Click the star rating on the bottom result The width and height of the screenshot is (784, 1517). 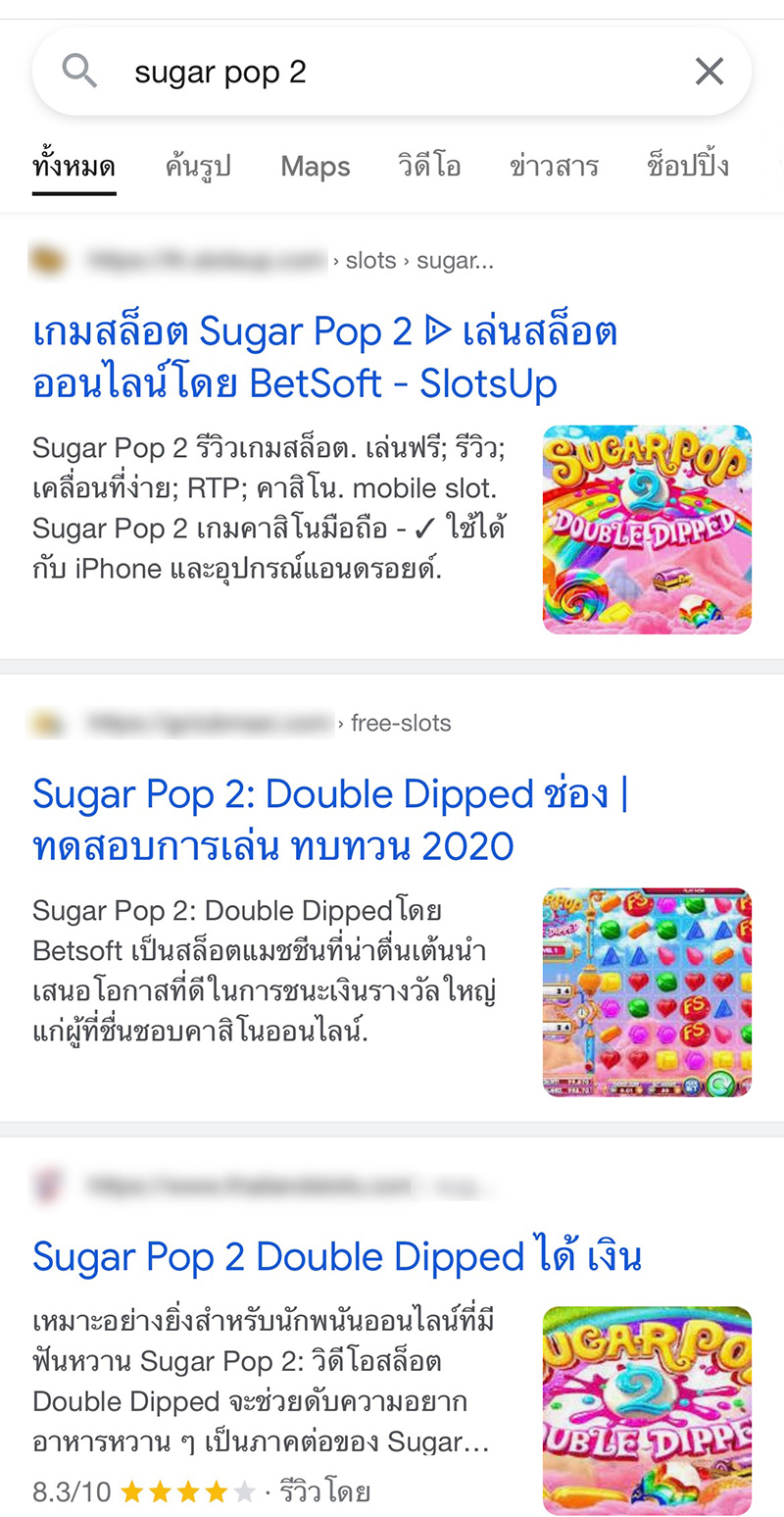186,1491
